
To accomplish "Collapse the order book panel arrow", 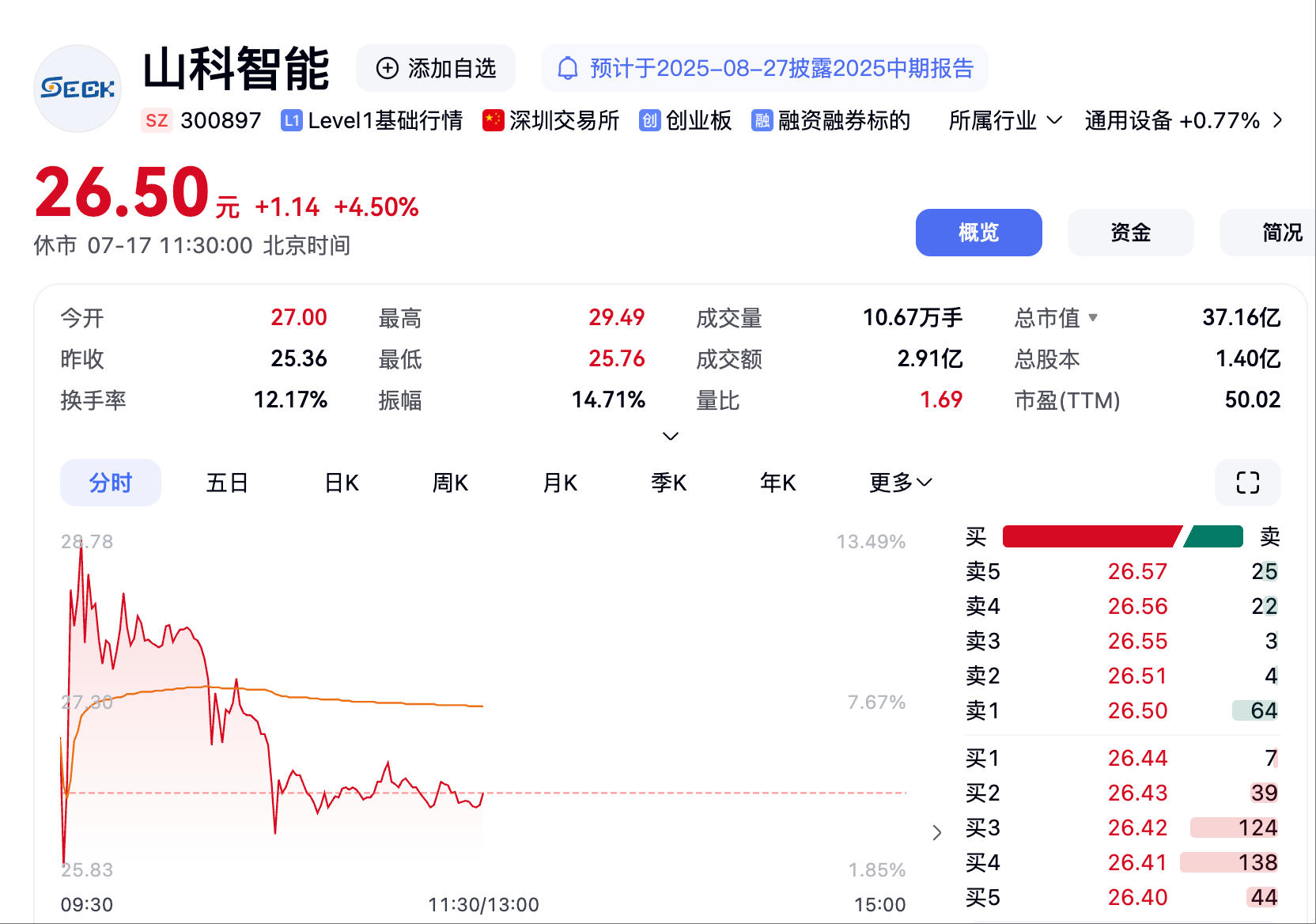I will [x=937, y=832].
